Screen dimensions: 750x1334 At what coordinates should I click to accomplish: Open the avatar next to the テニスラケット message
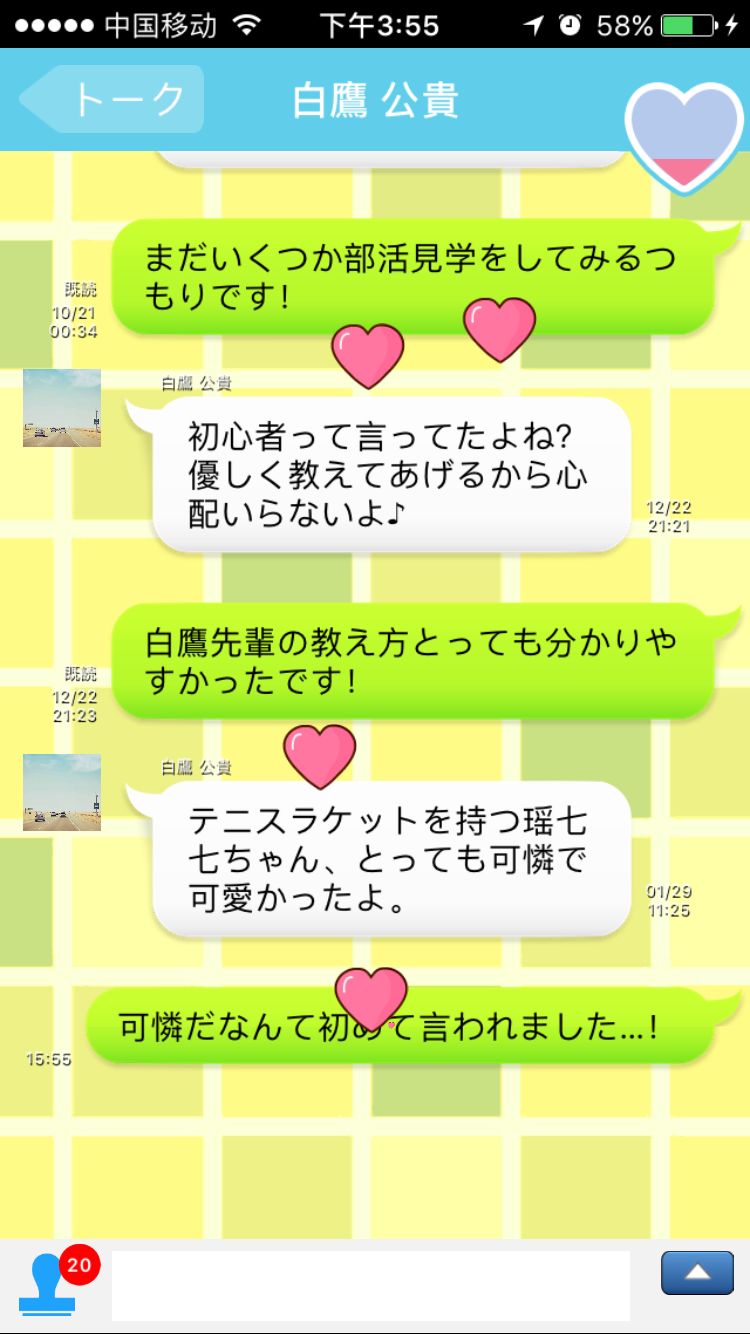click(x=61, y=790)
